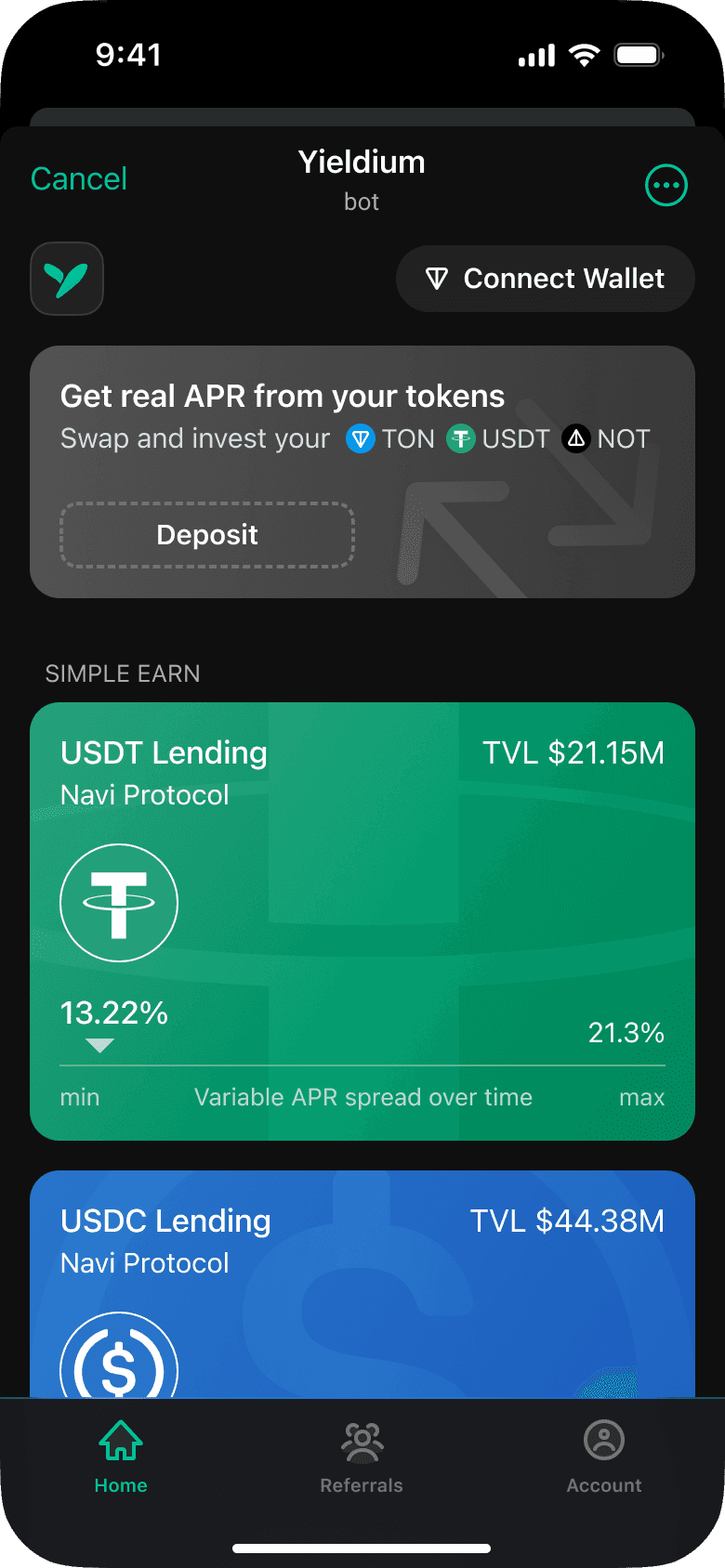The image size is (725, 1568).
Task: Tap Connect Wallet
Action: tap(545, 279)
